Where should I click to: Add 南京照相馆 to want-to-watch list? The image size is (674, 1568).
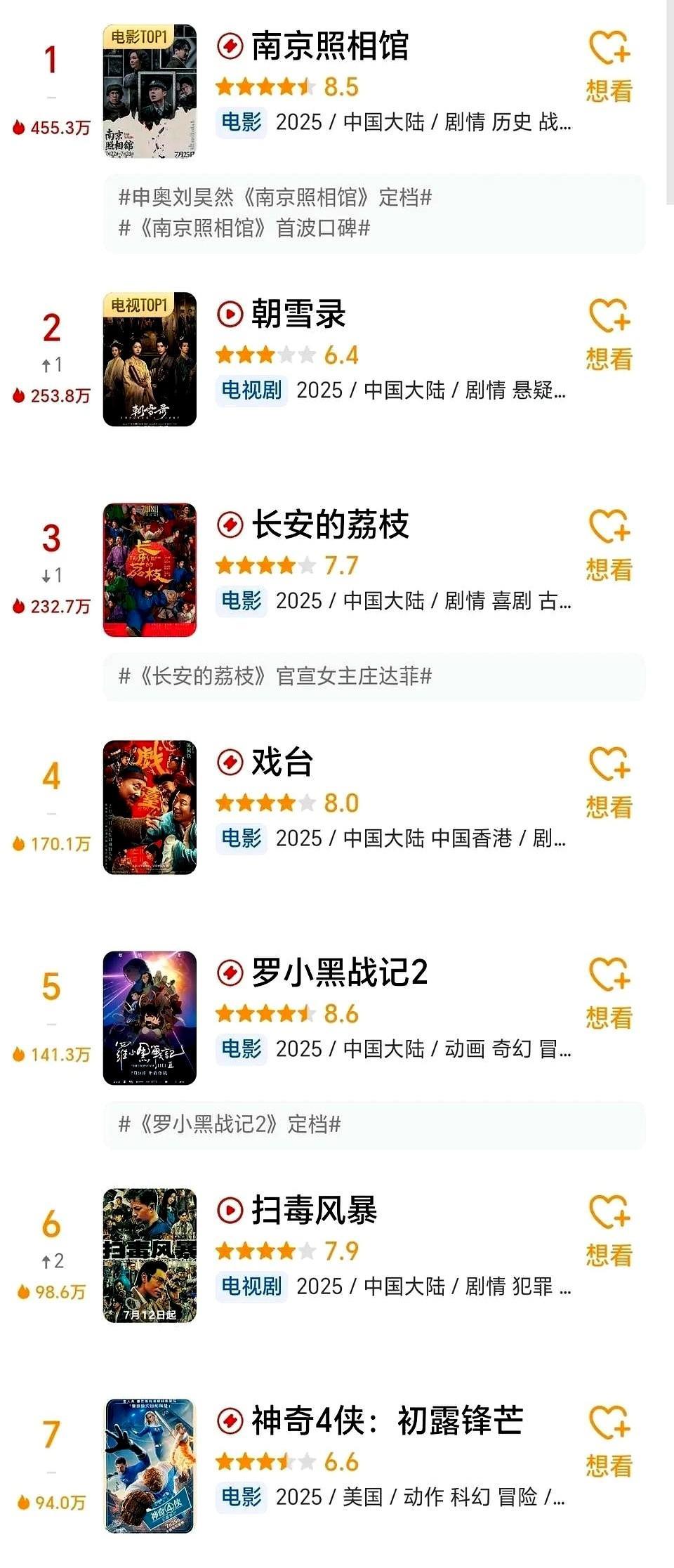pyautogui.click(x=609, y=67)
